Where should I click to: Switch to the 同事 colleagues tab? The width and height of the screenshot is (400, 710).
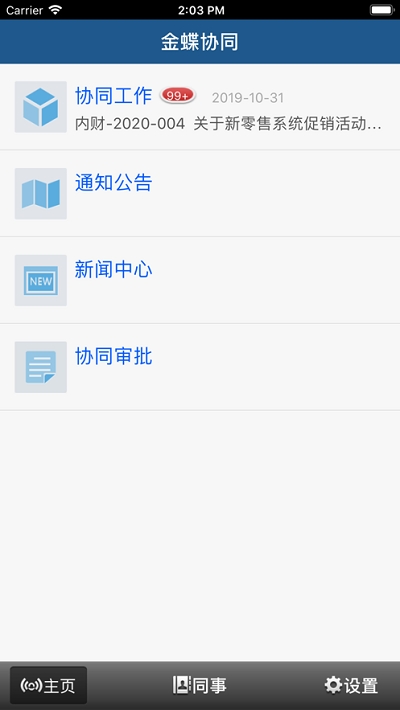pos(200,686)
